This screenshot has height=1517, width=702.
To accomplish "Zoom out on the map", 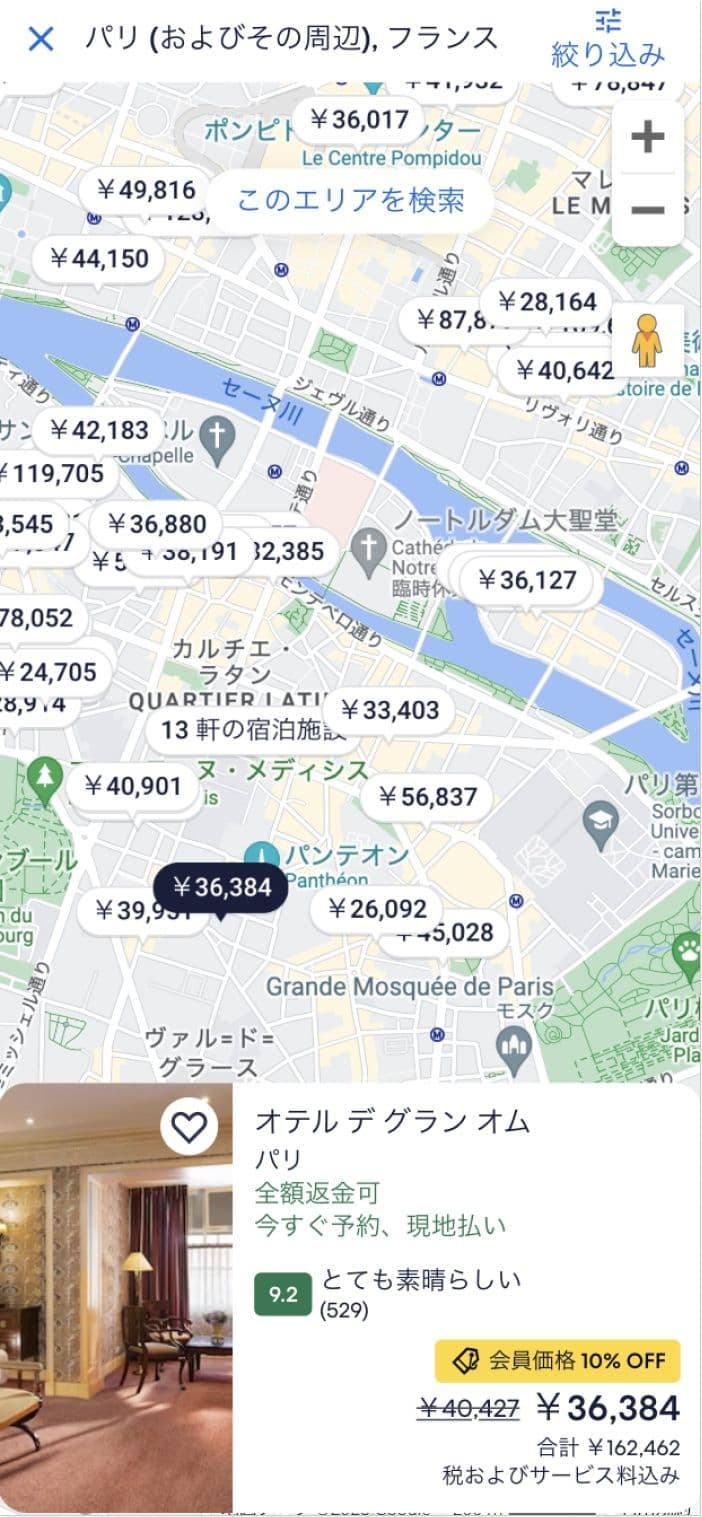I will (x=647, y=210).
